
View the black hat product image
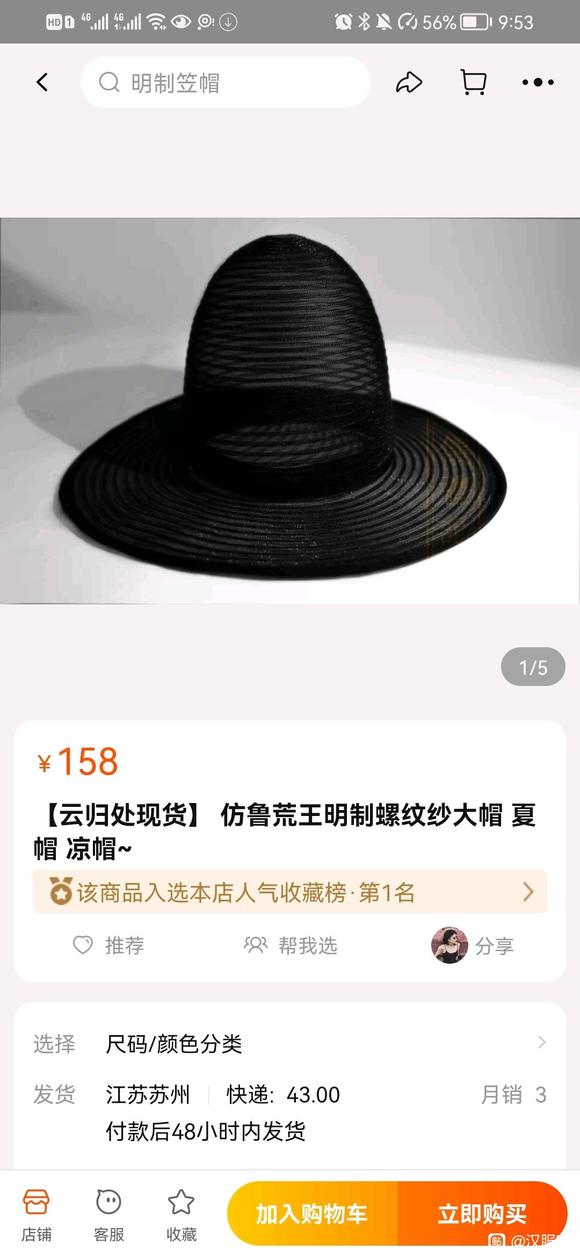pos(290,411)
